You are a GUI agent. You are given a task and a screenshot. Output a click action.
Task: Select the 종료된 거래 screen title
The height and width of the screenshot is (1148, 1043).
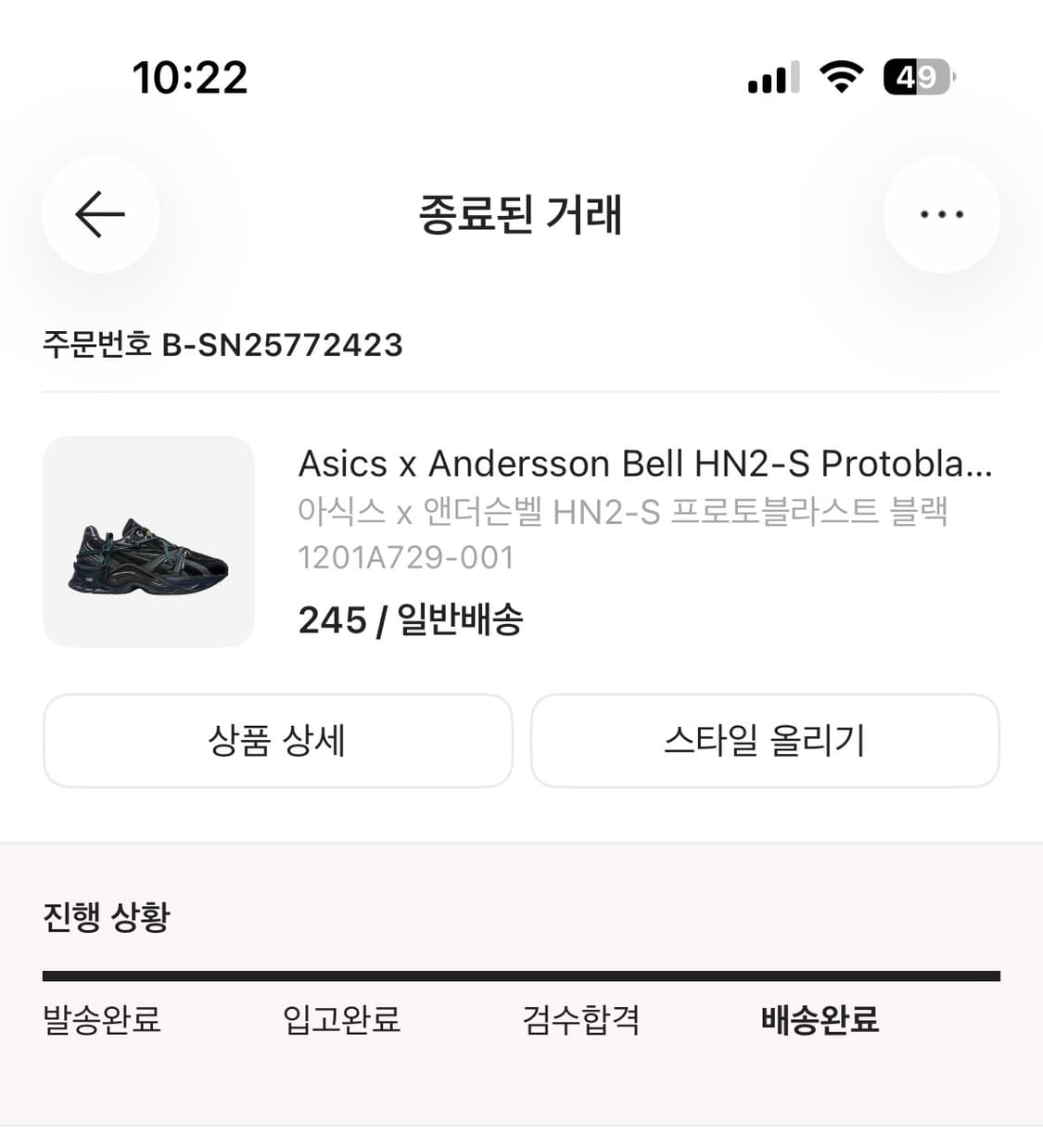(521, 216)
